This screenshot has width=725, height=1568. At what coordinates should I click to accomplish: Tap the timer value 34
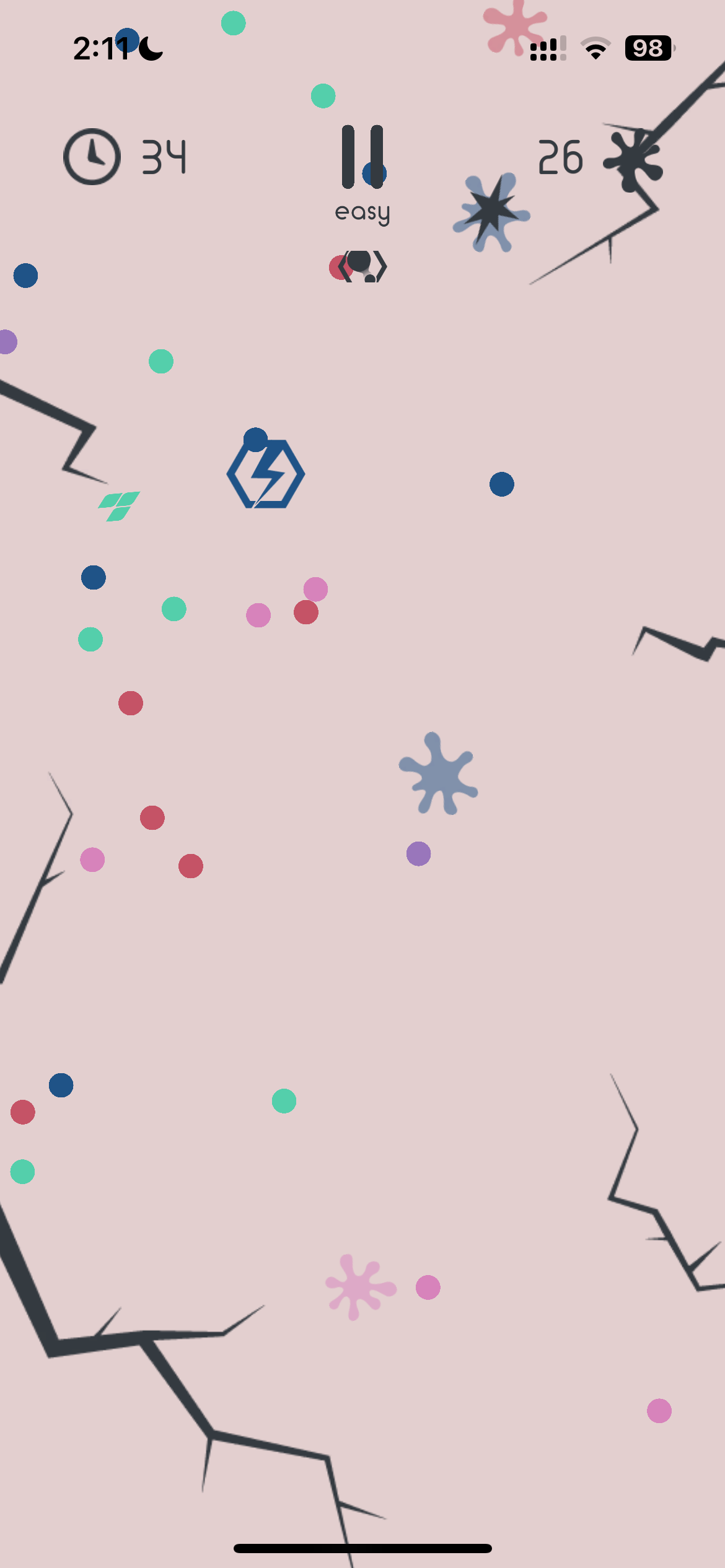[x=164, y=156]
